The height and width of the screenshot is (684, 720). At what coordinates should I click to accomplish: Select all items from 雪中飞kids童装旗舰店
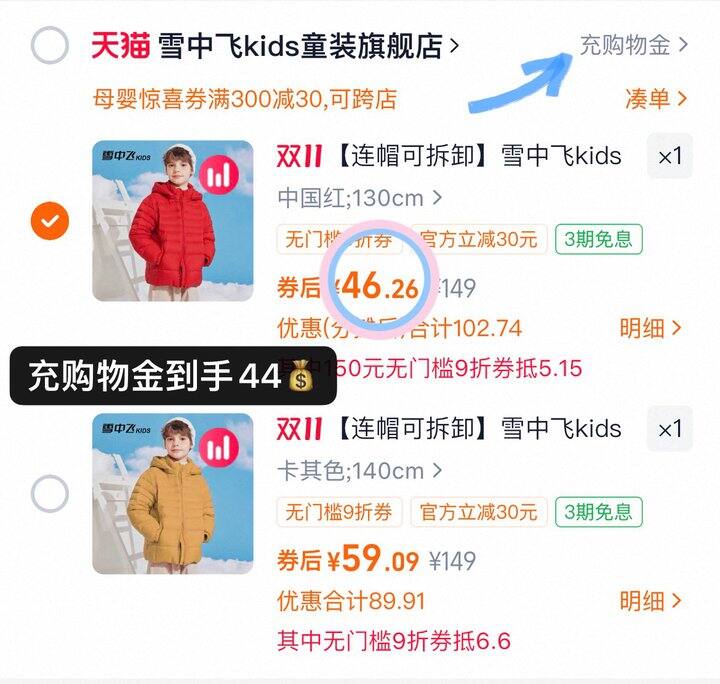50,45
